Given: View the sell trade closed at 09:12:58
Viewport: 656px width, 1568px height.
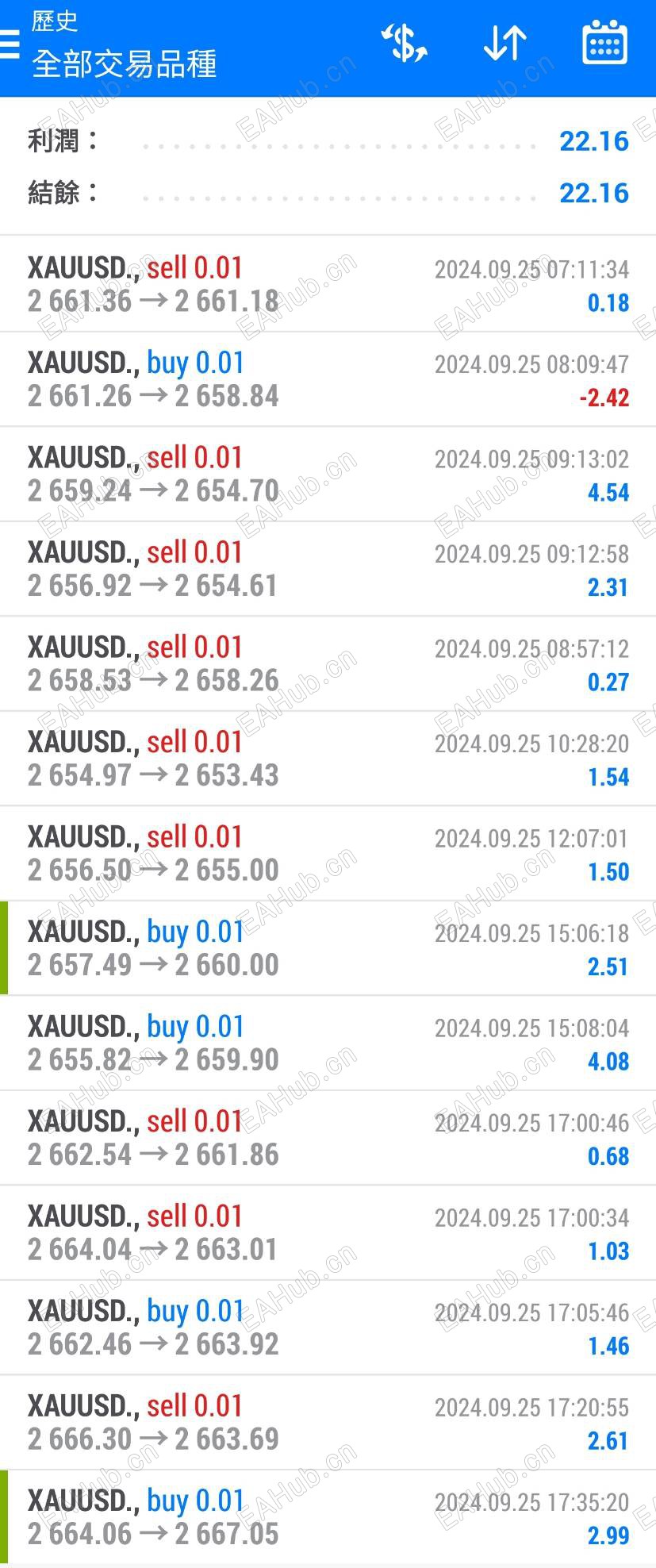Looking at the screenshot, I should click(328, 569).
